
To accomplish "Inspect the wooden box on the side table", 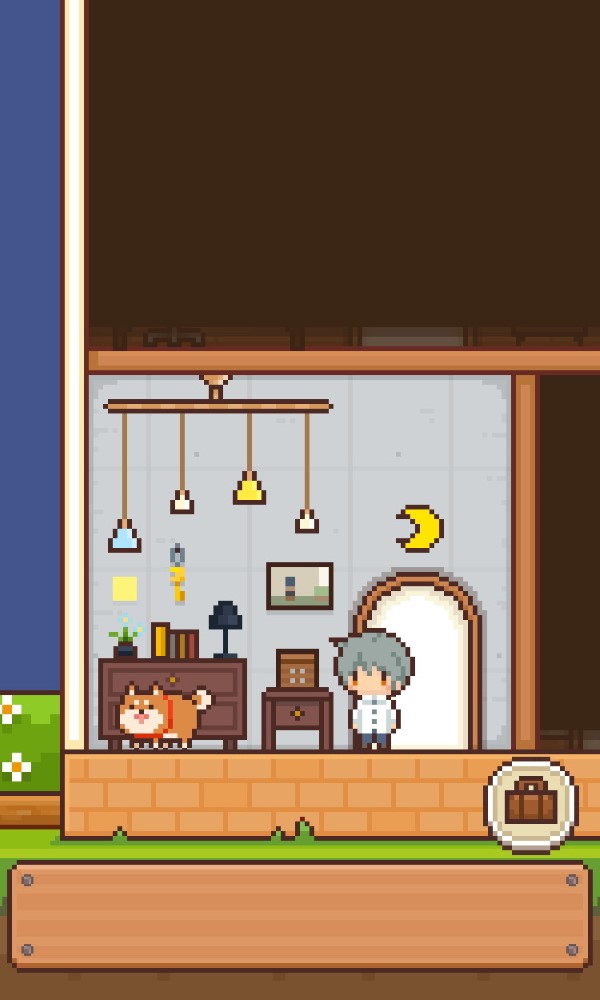I will [297, 668].
